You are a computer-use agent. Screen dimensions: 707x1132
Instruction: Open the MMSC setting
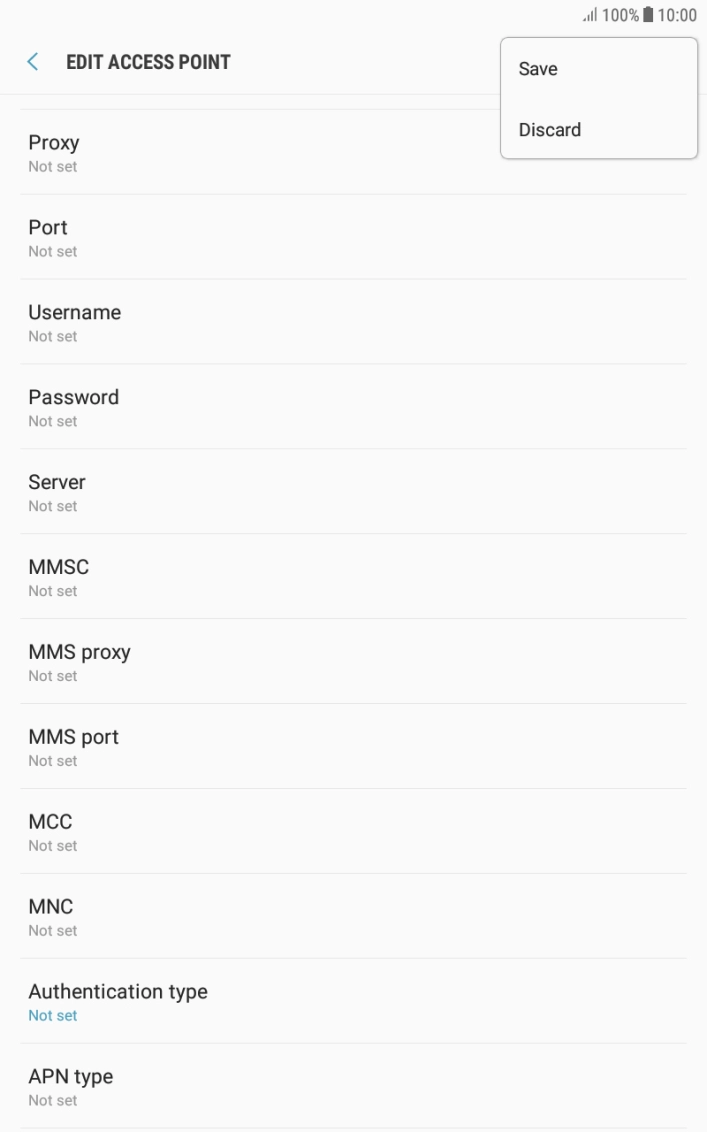pyautogui.click(x=353, y=577)
